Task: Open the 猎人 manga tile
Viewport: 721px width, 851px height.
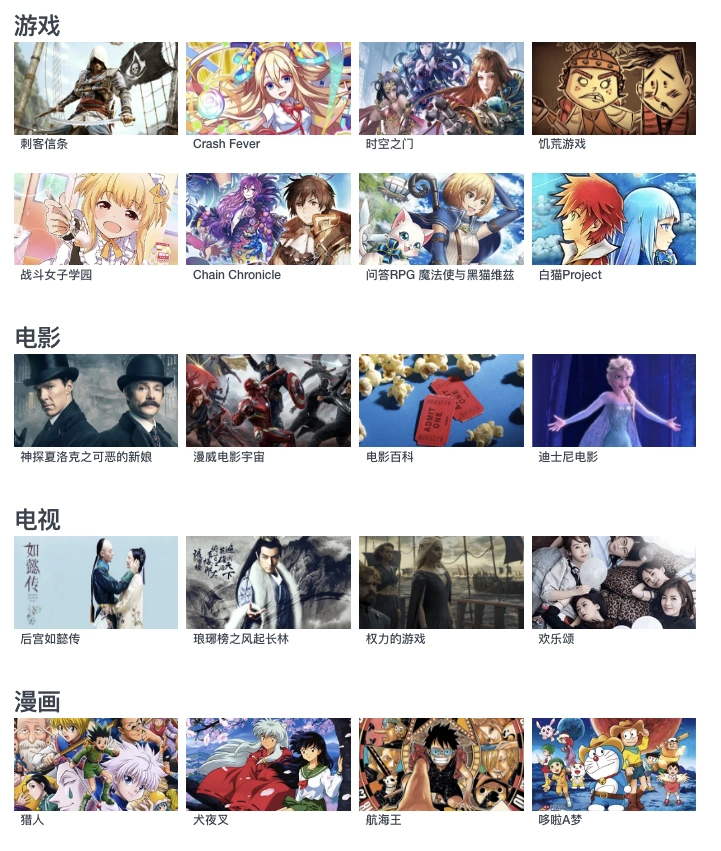Action: click(96, 764)
